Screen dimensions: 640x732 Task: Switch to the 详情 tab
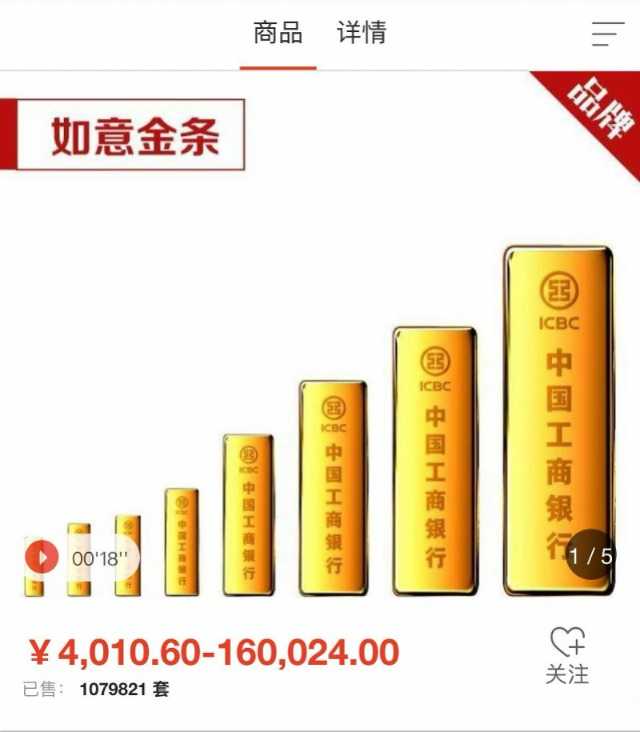click(361, 33)
